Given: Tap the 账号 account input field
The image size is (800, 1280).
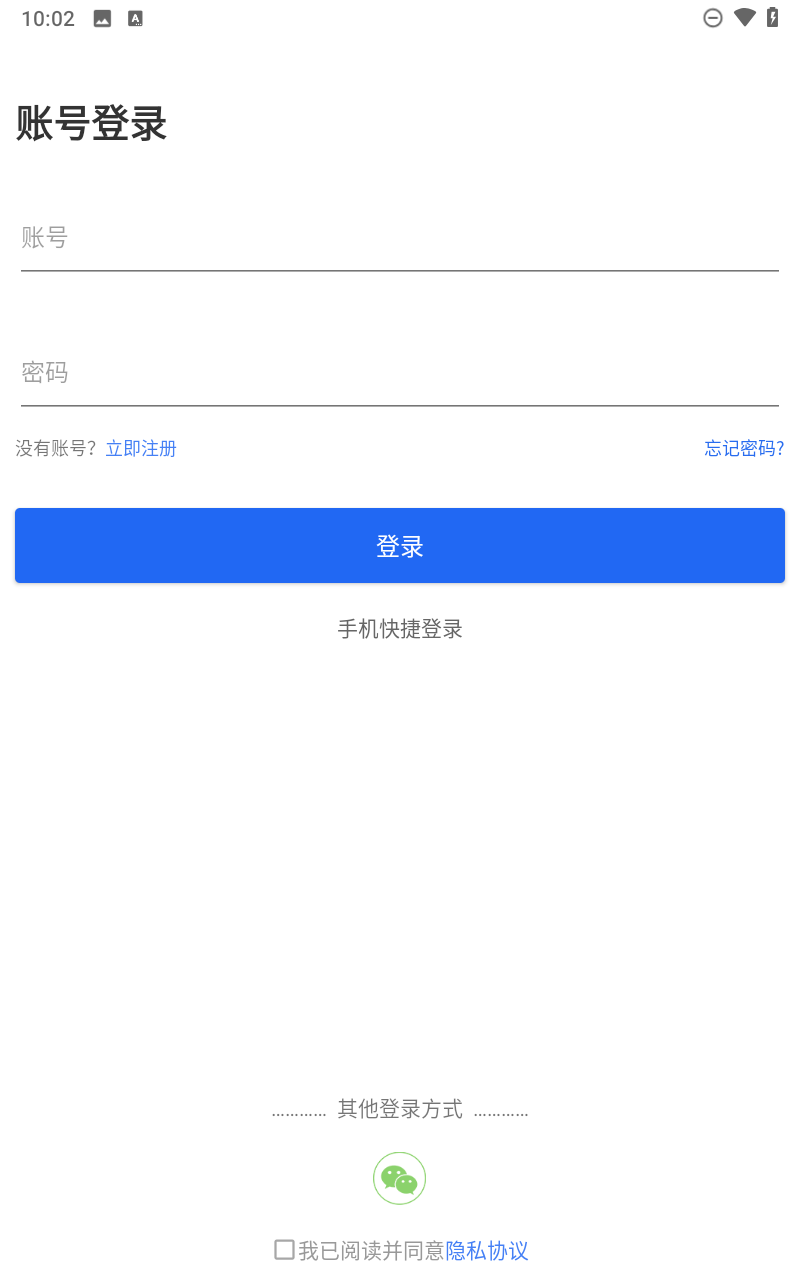Looking at the screenshot, I should coord(400,238).
